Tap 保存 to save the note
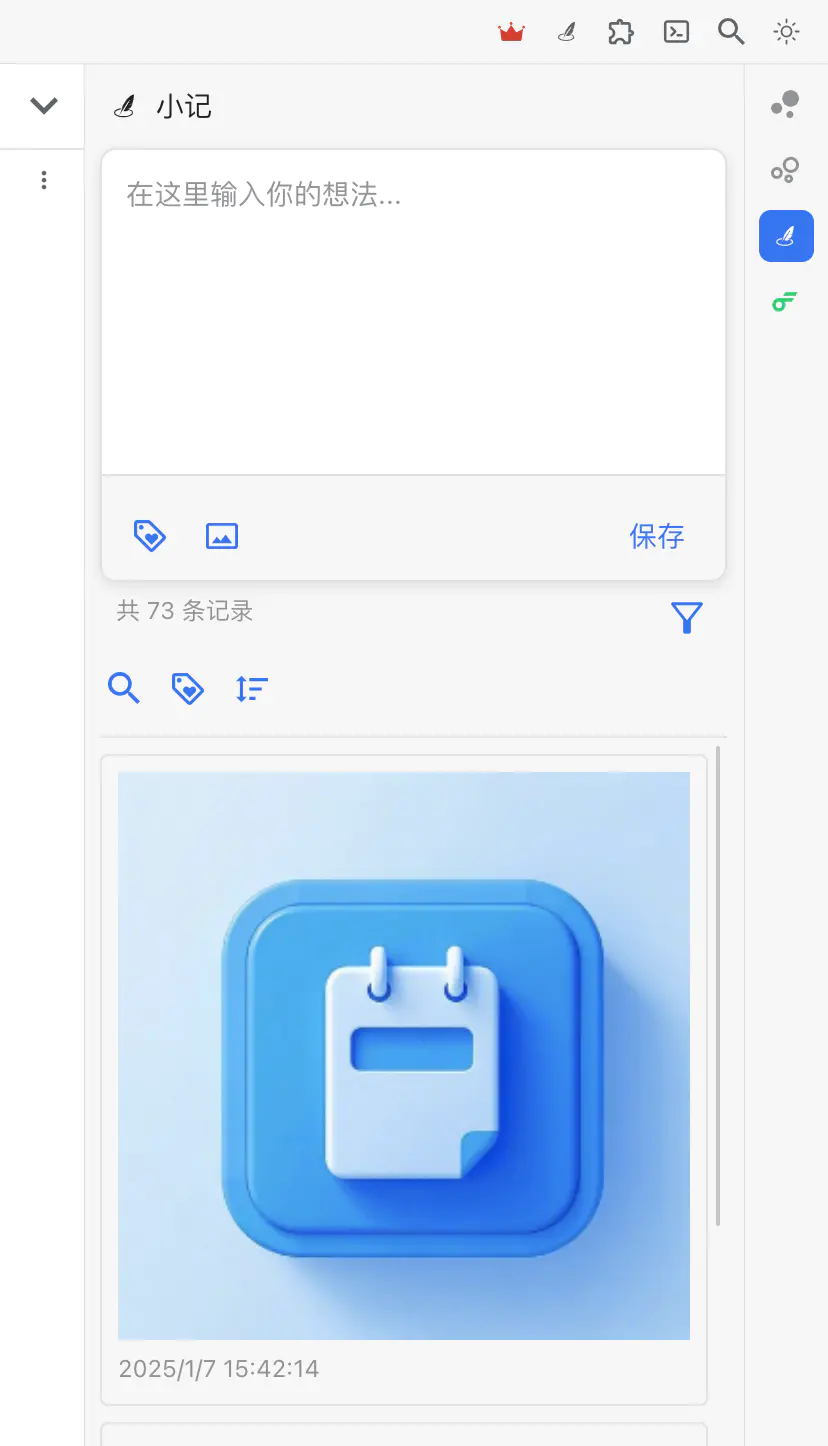Viewport: 828px width, 1446px height. click(656, 536)
